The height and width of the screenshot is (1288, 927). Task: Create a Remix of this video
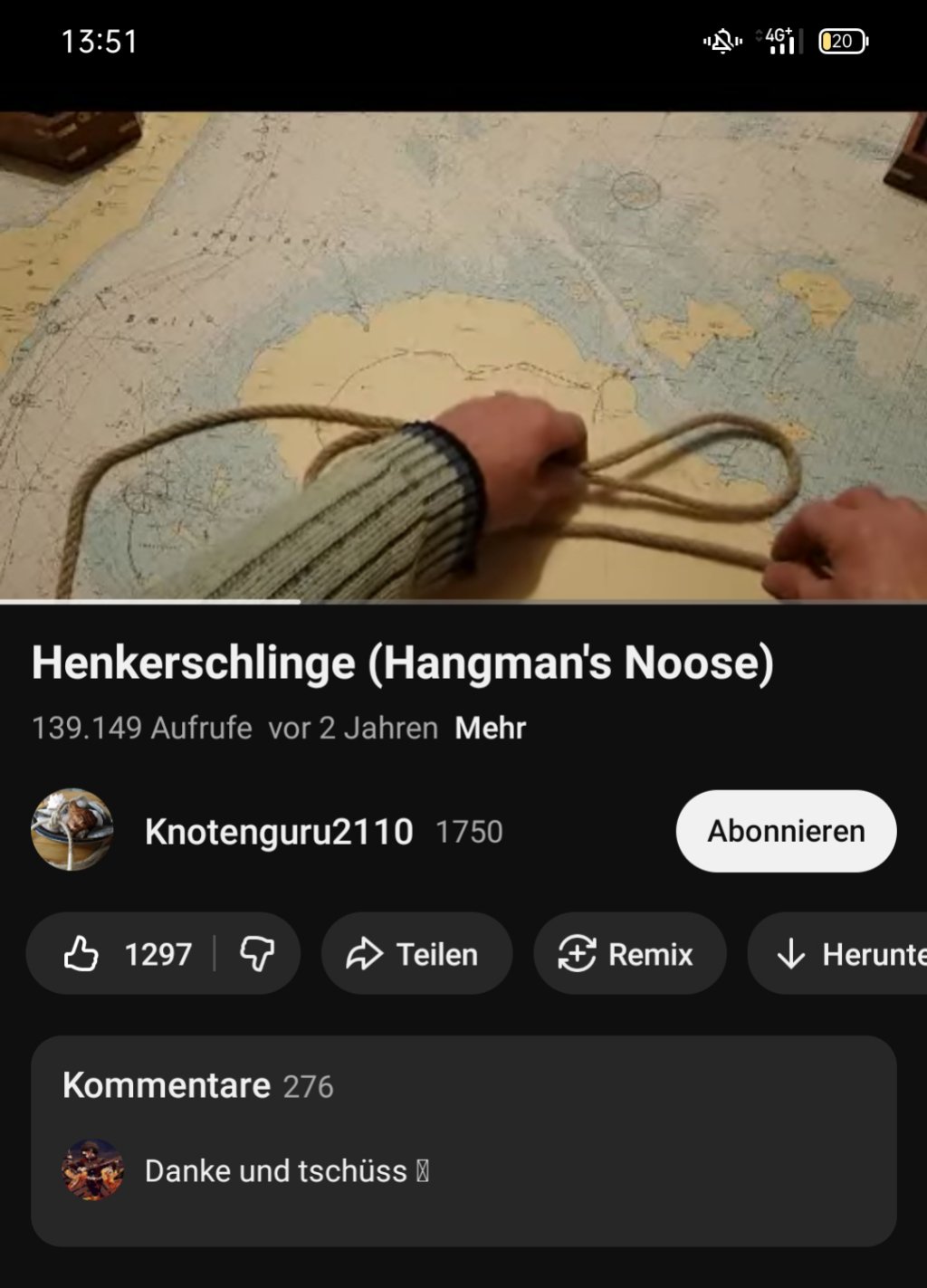coord(629,954)
